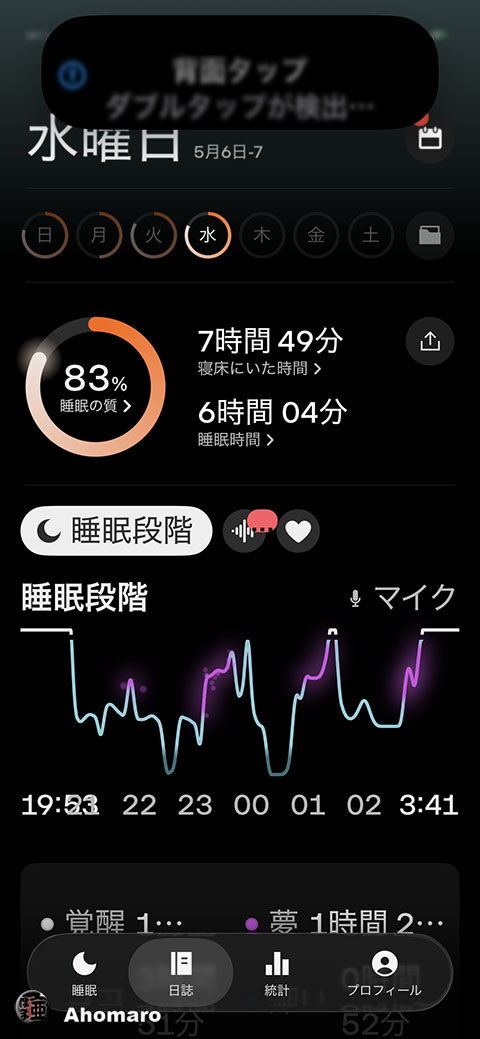Viewport: 480px width, 1039px height.
Task: Select Monday (月) in the week row
Action: tap(99, 236)
